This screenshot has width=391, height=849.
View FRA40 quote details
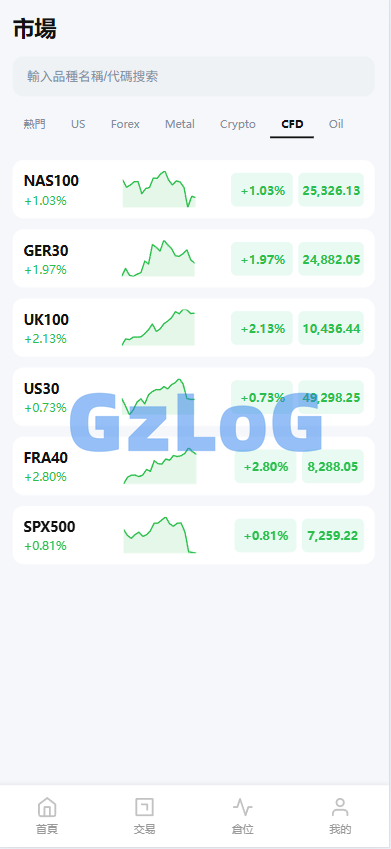click(x=193, y=466)
